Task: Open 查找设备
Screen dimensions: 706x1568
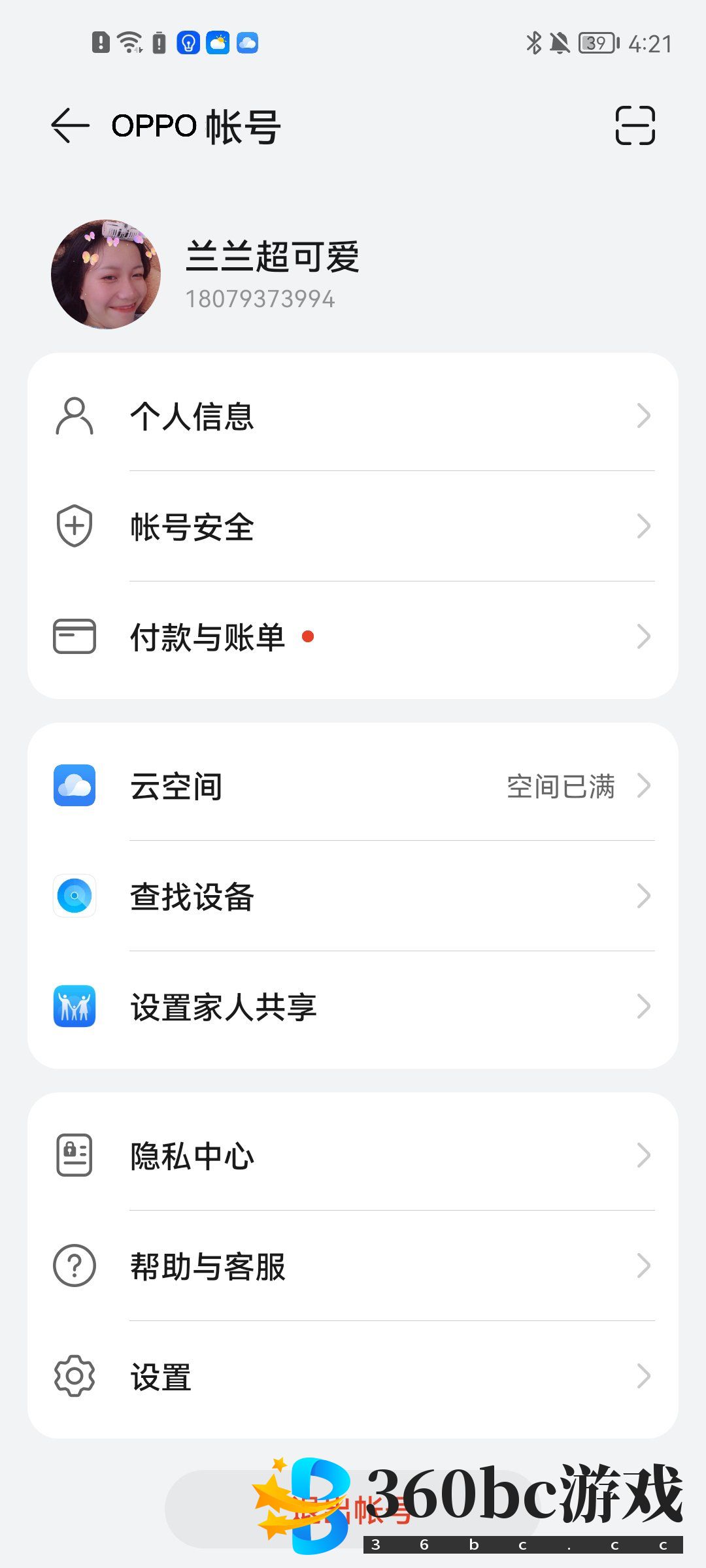Action: (x=353, y=896)
